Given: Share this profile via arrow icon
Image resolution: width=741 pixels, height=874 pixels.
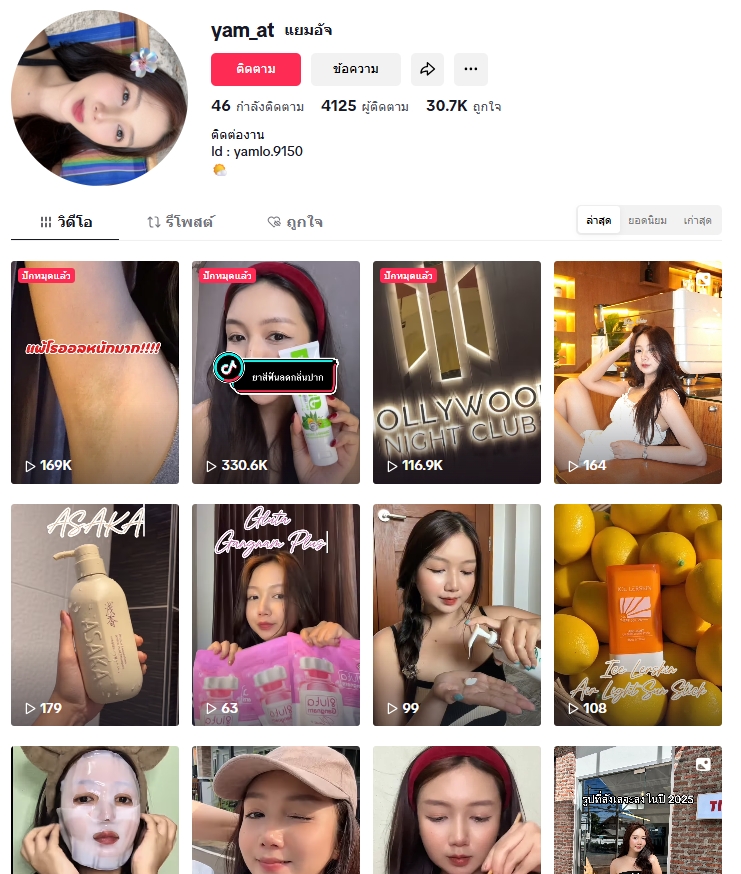Looking at the screenshot, I should click(427, 69).
